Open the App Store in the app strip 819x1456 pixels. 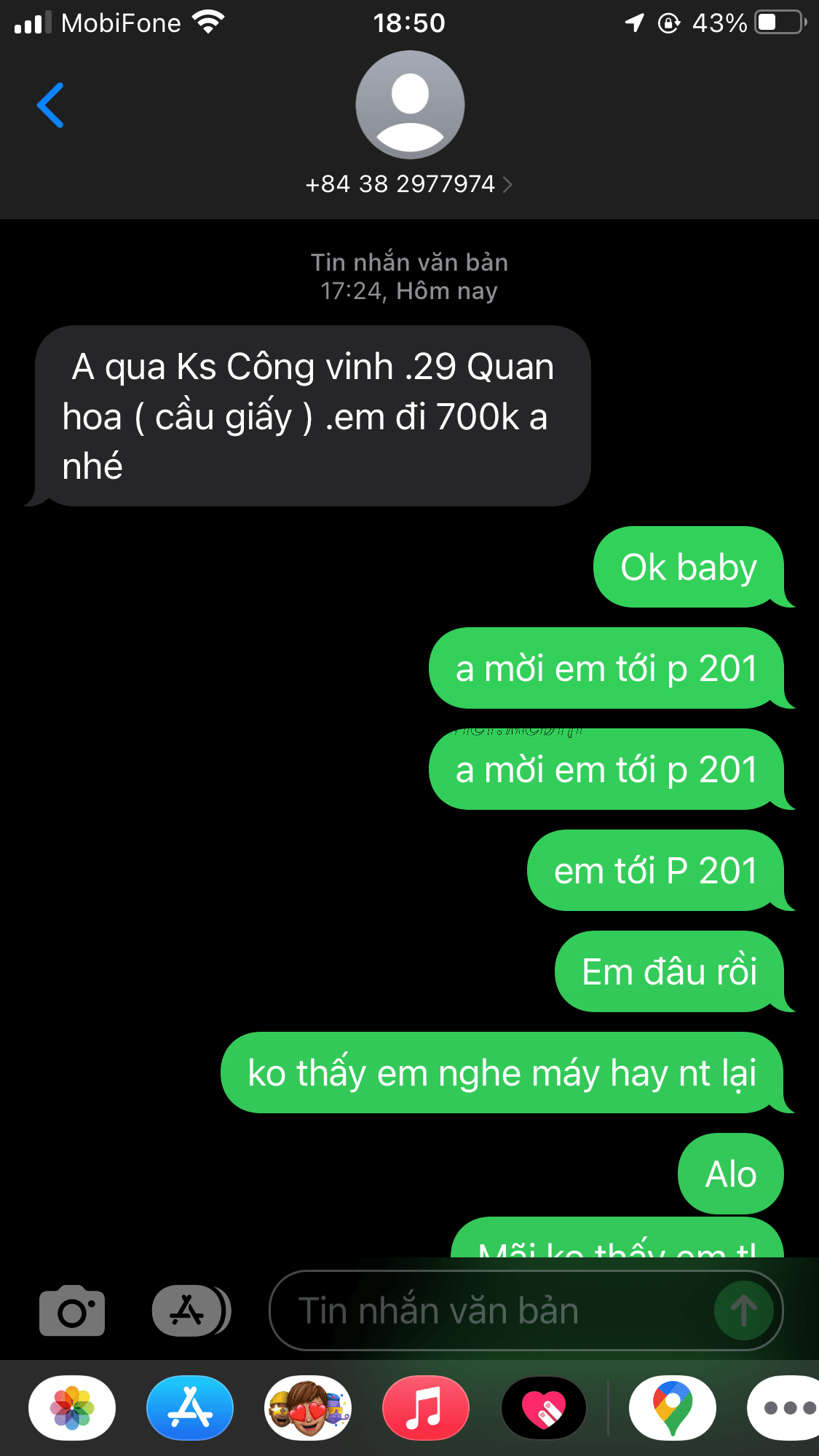pyautogui.click(x=190, y=1408)
